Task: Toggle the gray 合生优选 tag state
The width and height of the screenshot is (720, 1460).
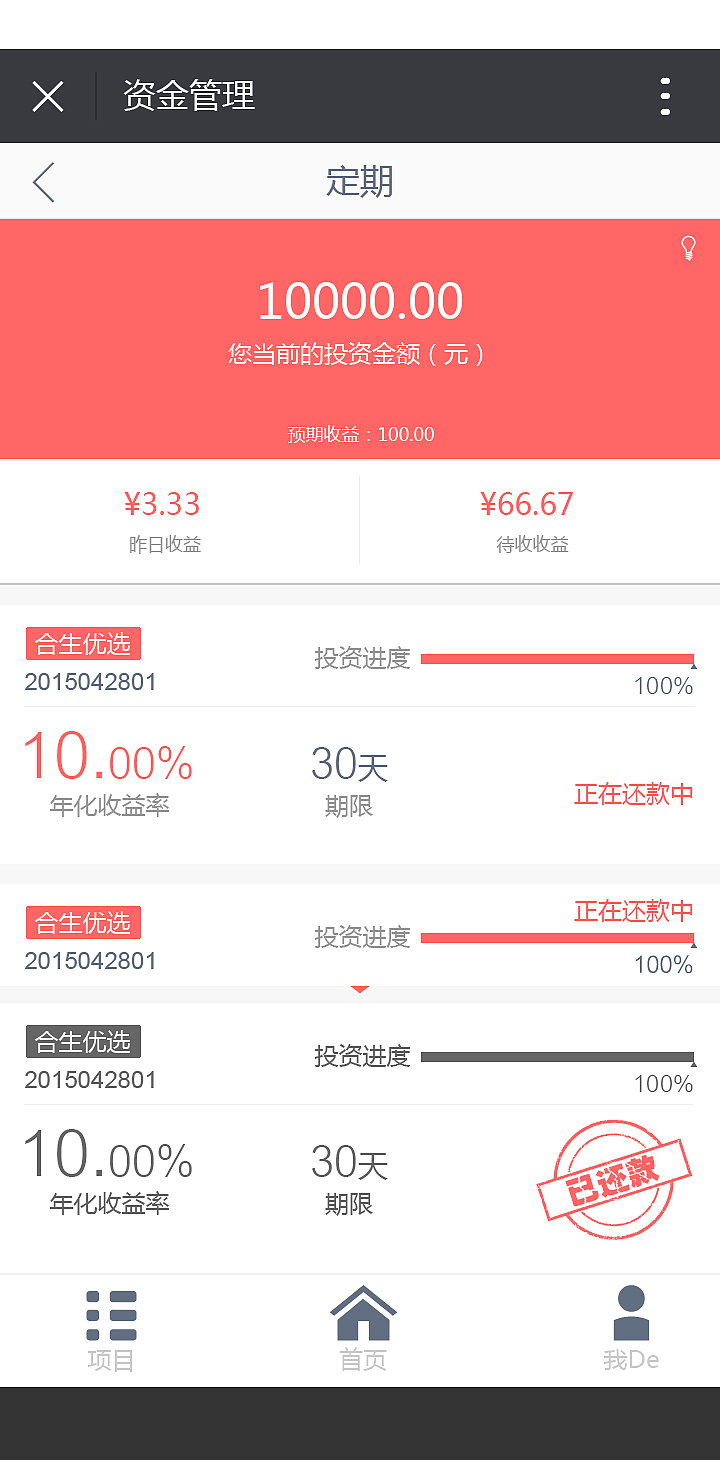Action: 83,1040
